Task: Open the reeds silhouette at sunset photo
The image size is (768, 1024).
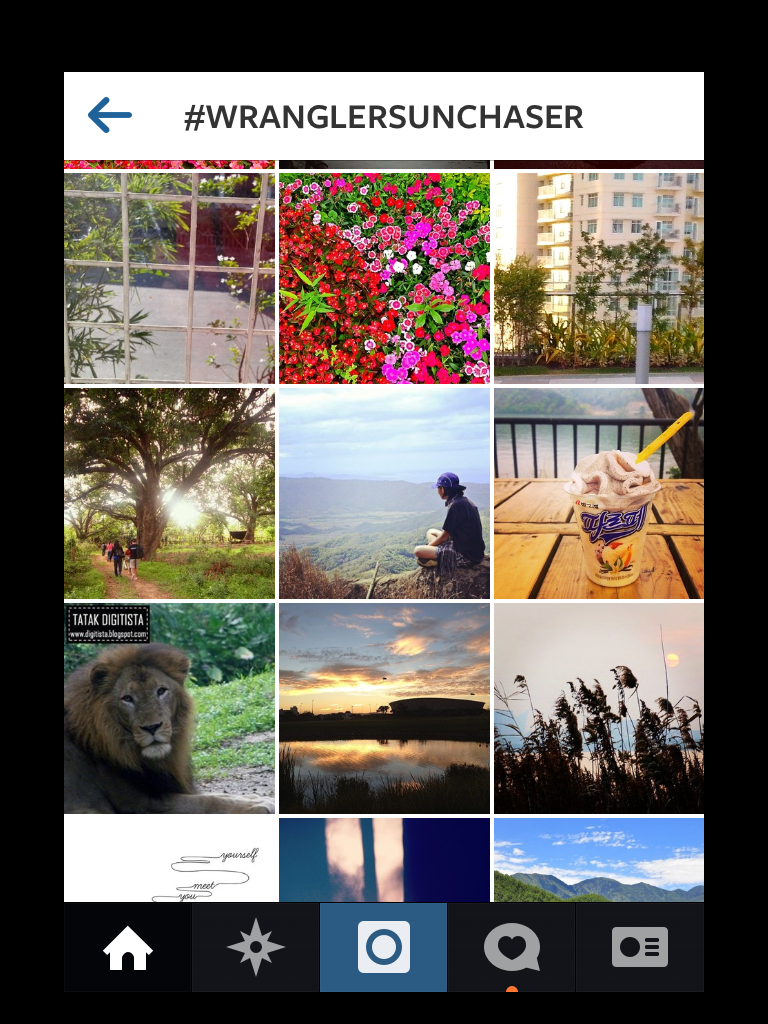Action: click(599, 708)
